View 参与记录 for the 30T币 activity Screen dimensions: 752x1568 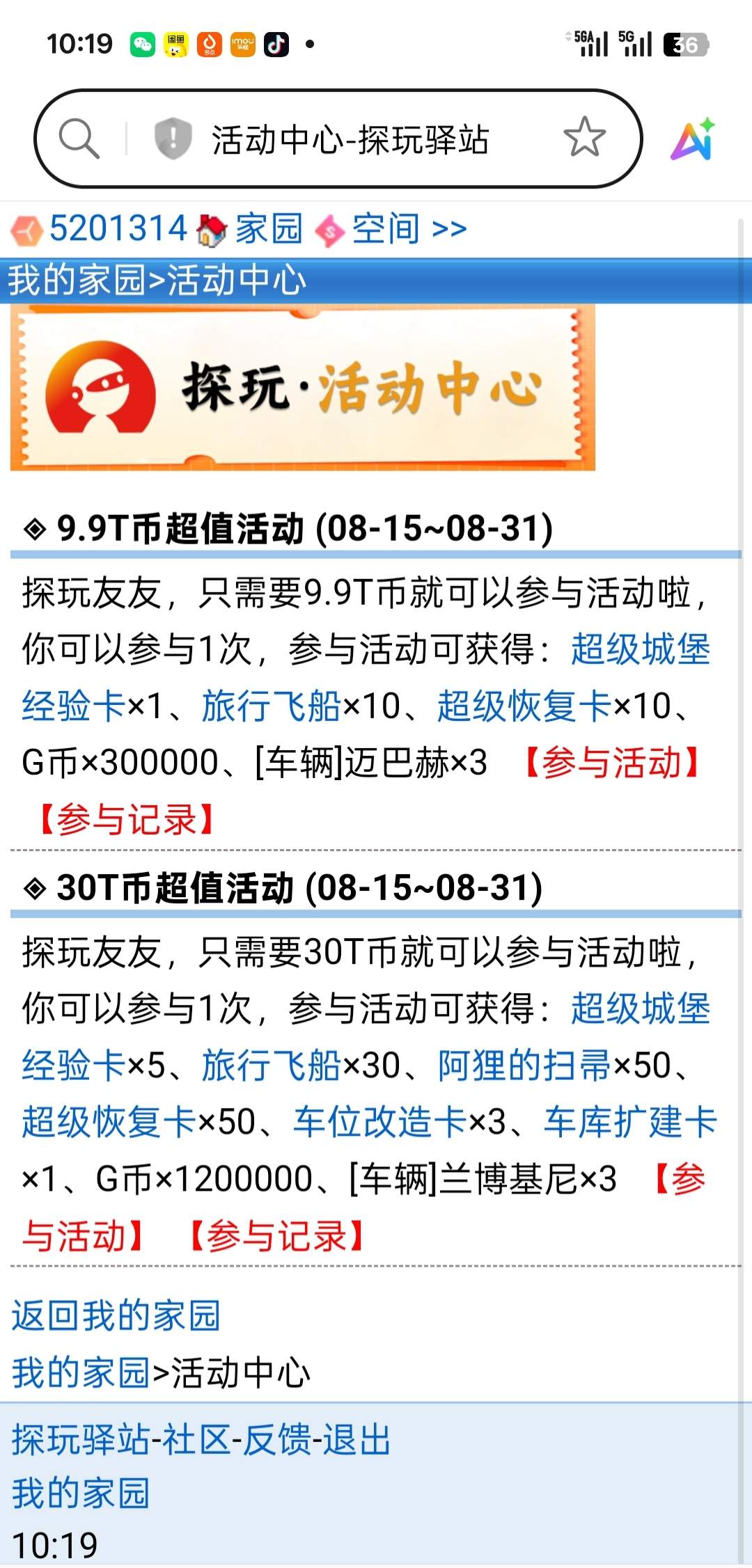[x=276, y=1235]
